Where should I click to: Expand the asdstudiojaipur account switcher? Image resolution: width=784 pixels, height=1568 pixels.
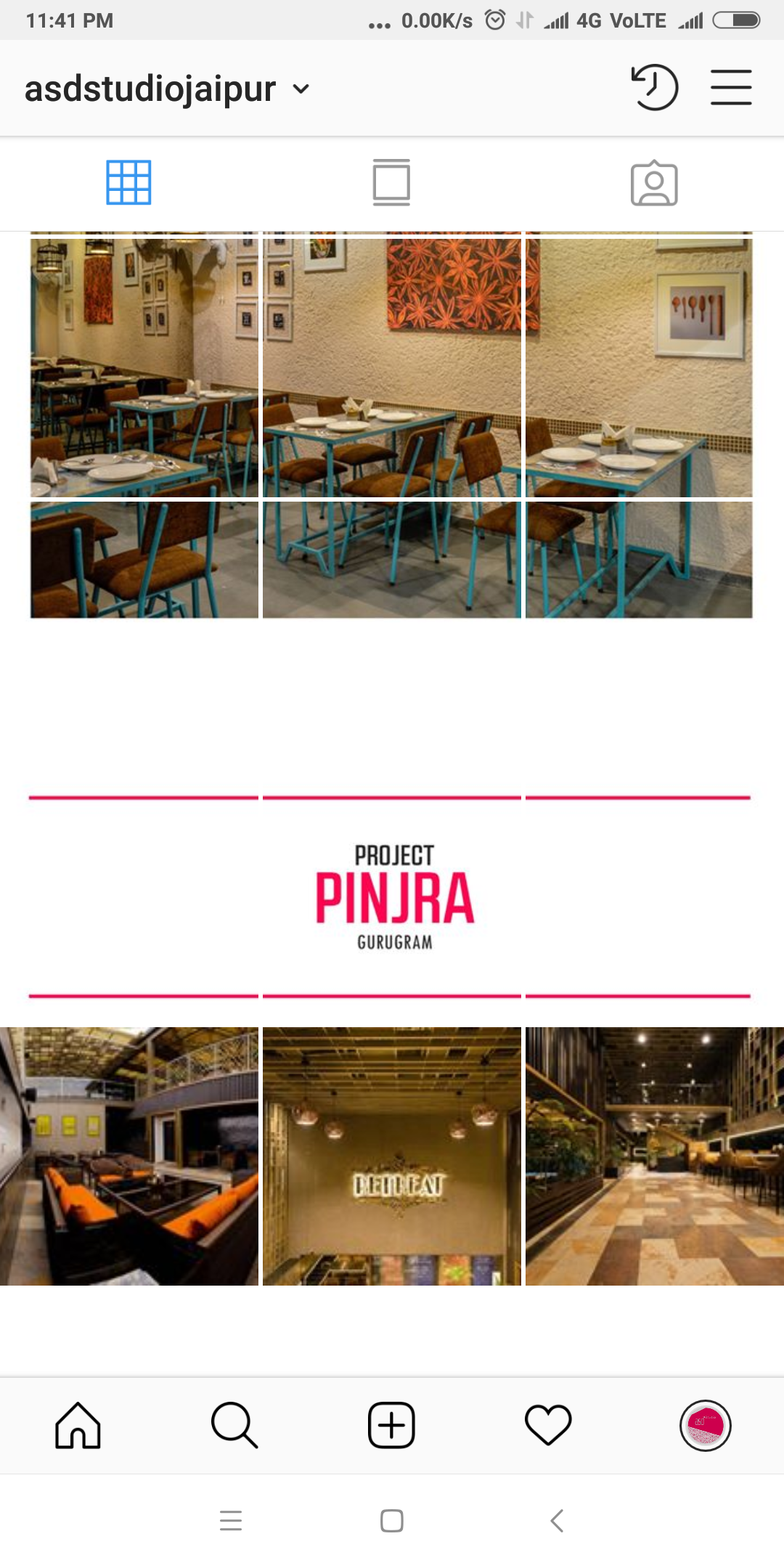coord(168,89)
